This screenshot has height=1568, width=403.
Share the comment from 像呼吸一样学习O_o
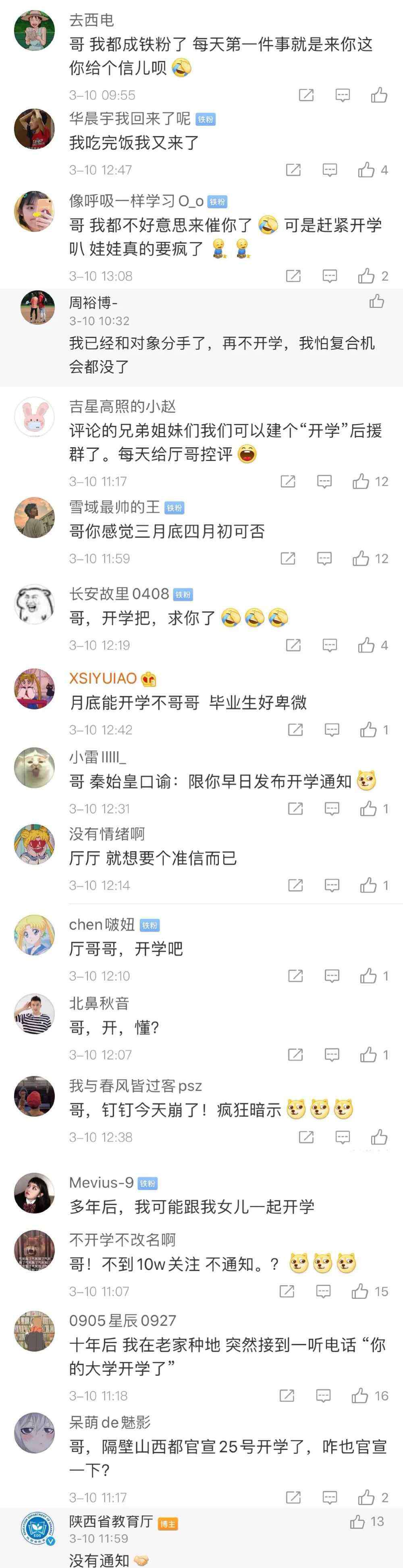pos(293,276)
